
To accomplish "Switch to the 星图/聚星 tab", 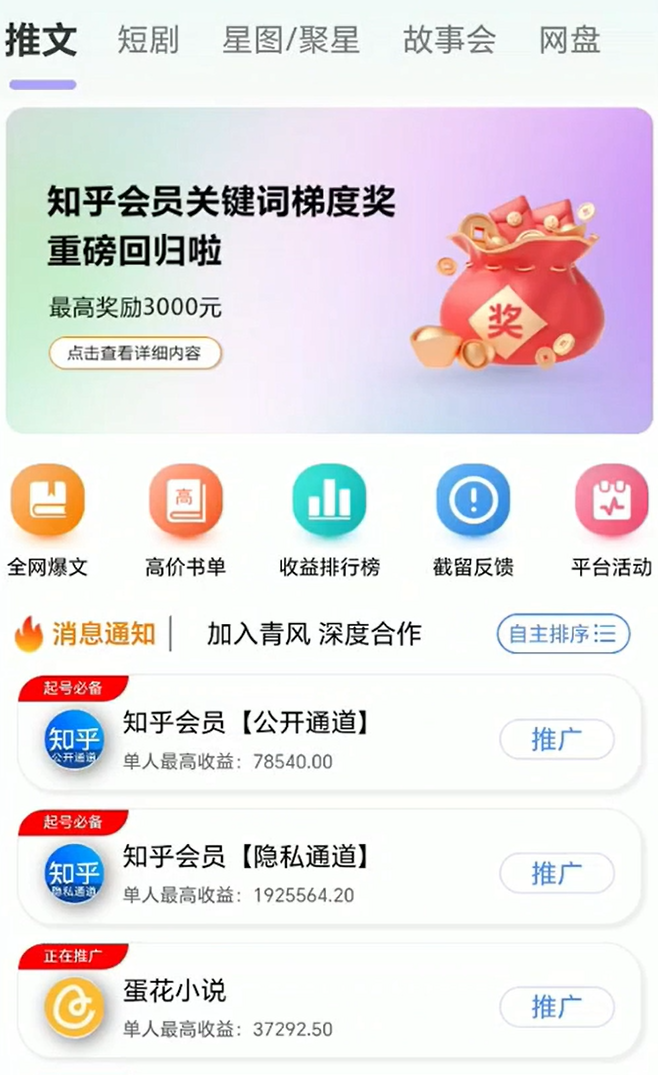I will 290,40.
